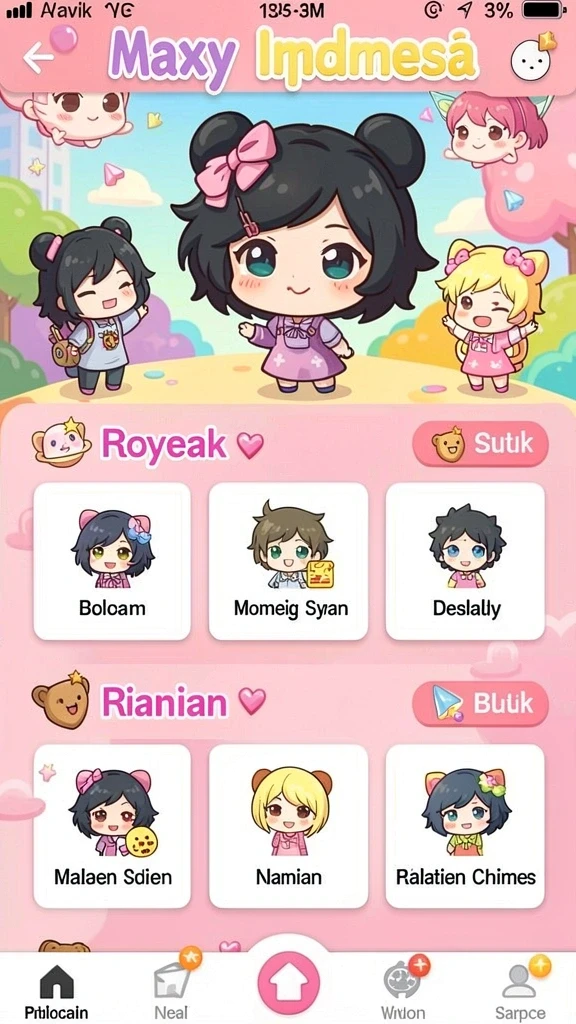Choose the Namian character card
The height and width of the screenshot is (1024, 576).
tap(289, 826)
